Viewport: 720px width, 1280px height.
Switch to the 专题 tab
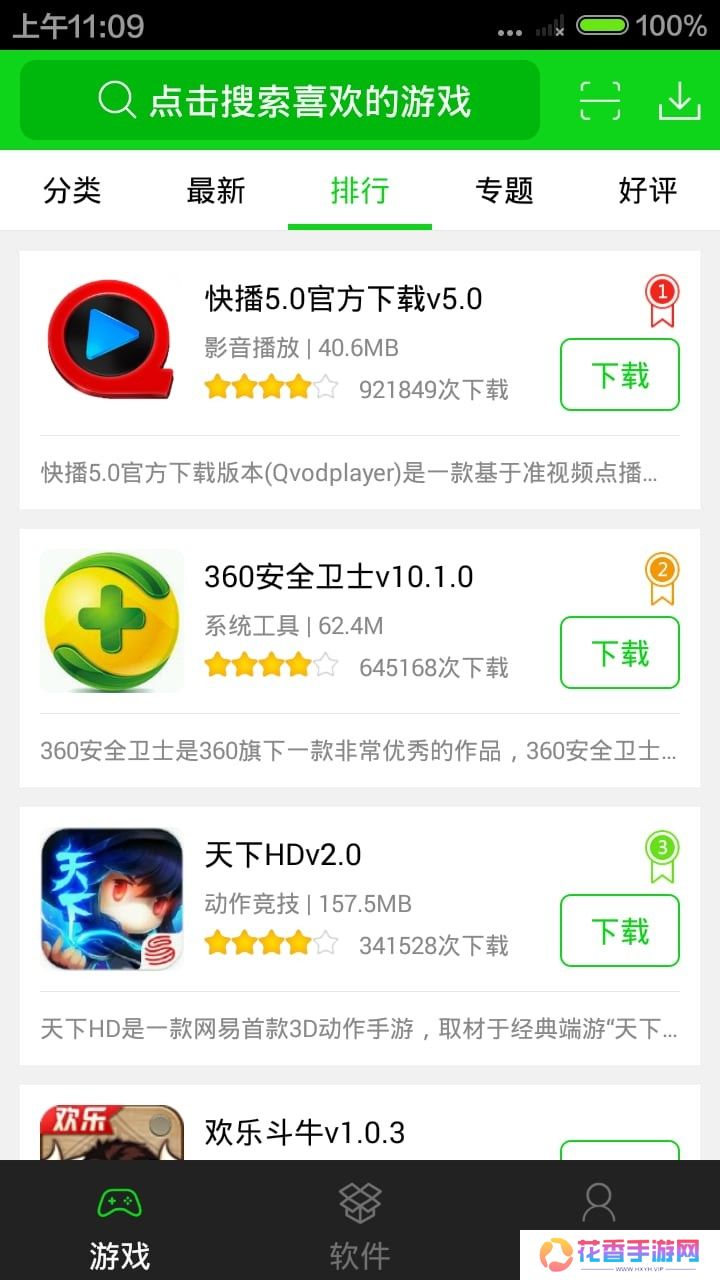[504, 190]
